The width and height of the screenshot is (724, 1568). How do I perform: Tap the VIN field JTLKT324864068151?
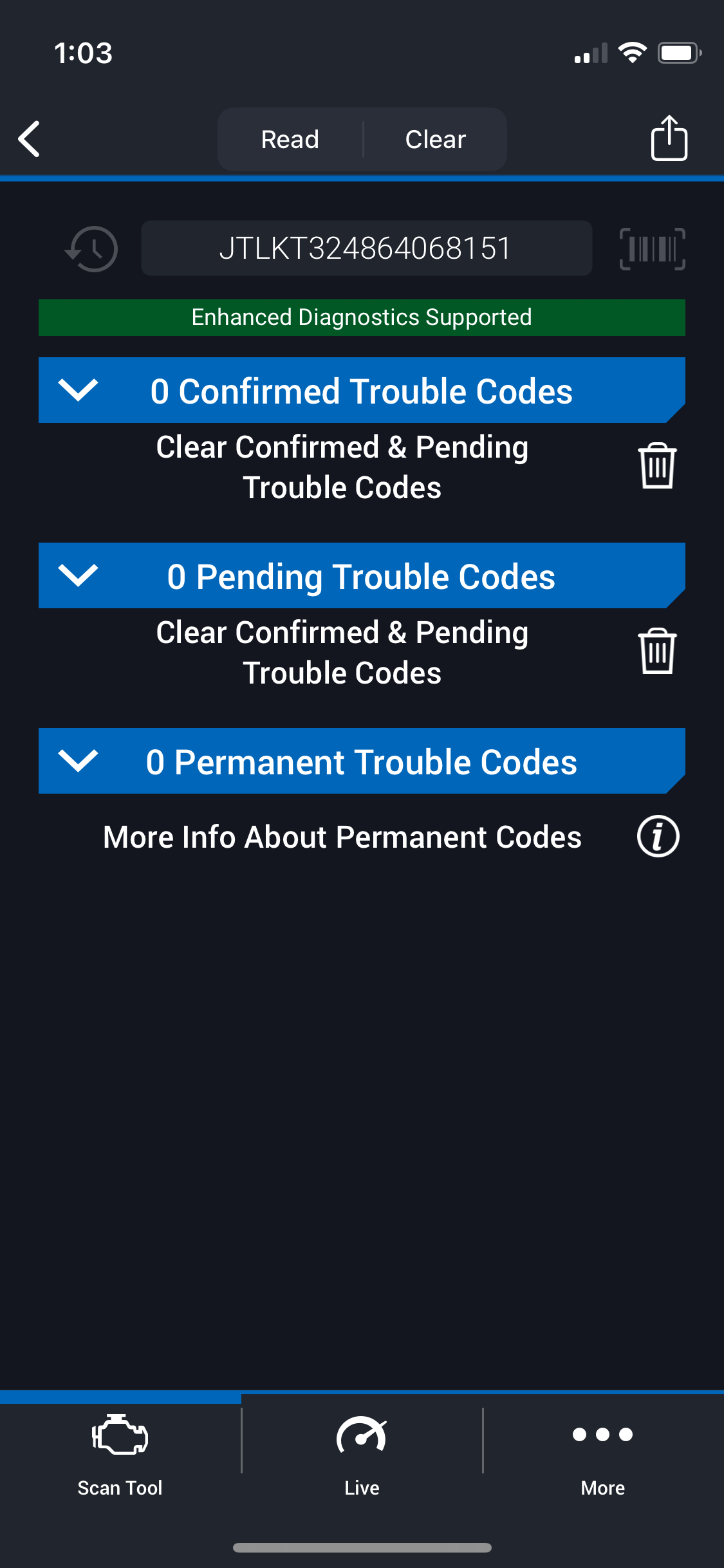pyautogui.click(x=366, y=248)
